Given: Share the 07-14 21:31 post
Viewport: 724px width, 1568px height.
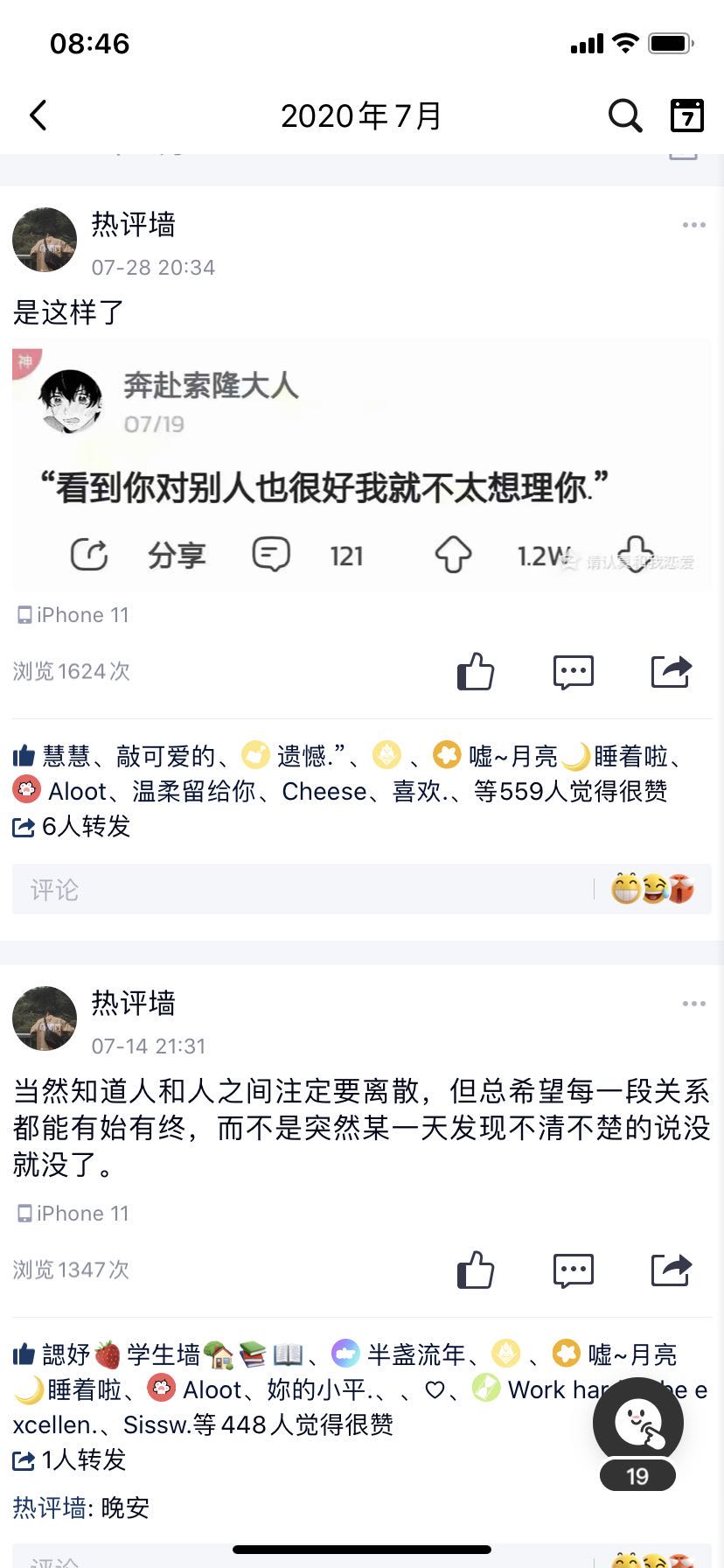Looking at the screenshot, I should coord(672,1270).
